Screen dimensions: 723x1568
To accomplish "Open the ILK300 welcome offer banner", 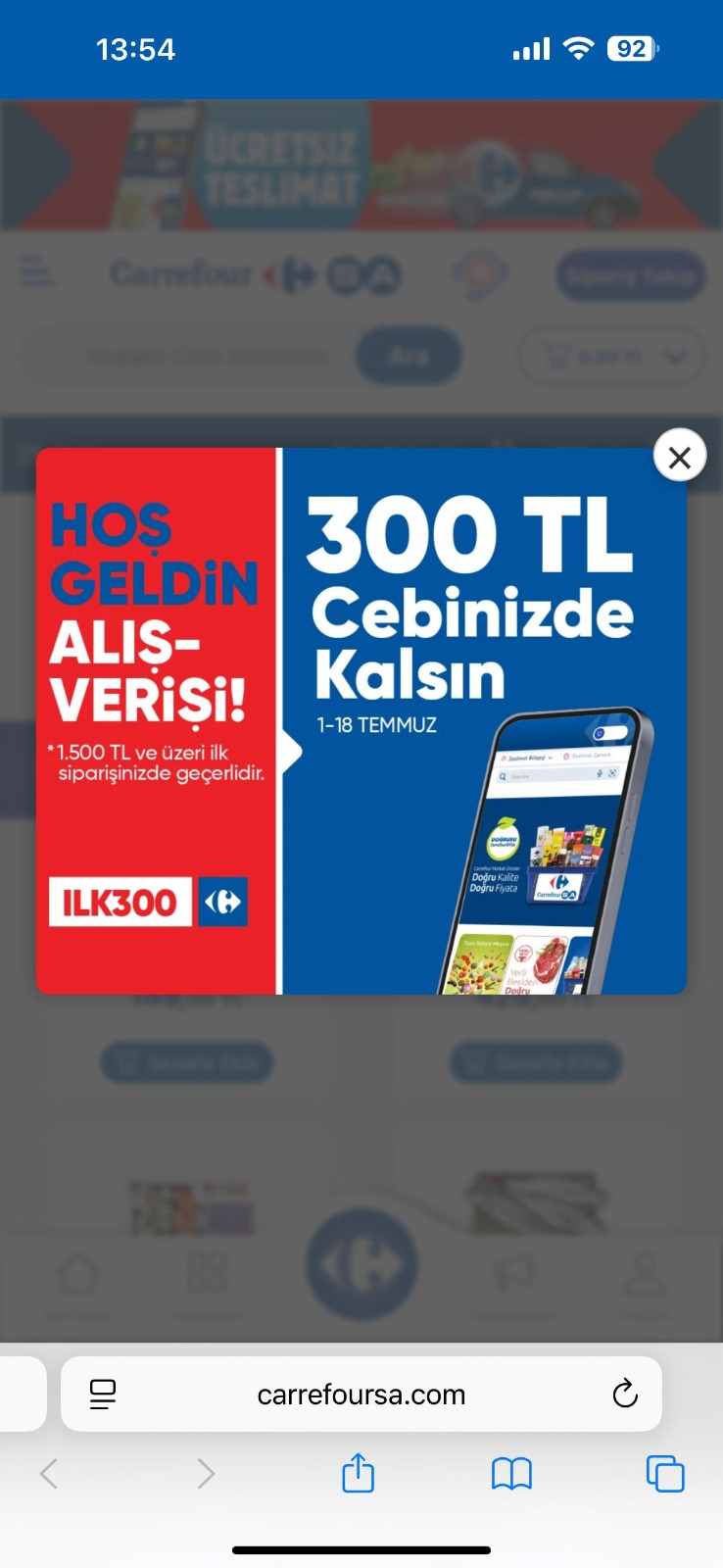I will click(x=361, y=721).
